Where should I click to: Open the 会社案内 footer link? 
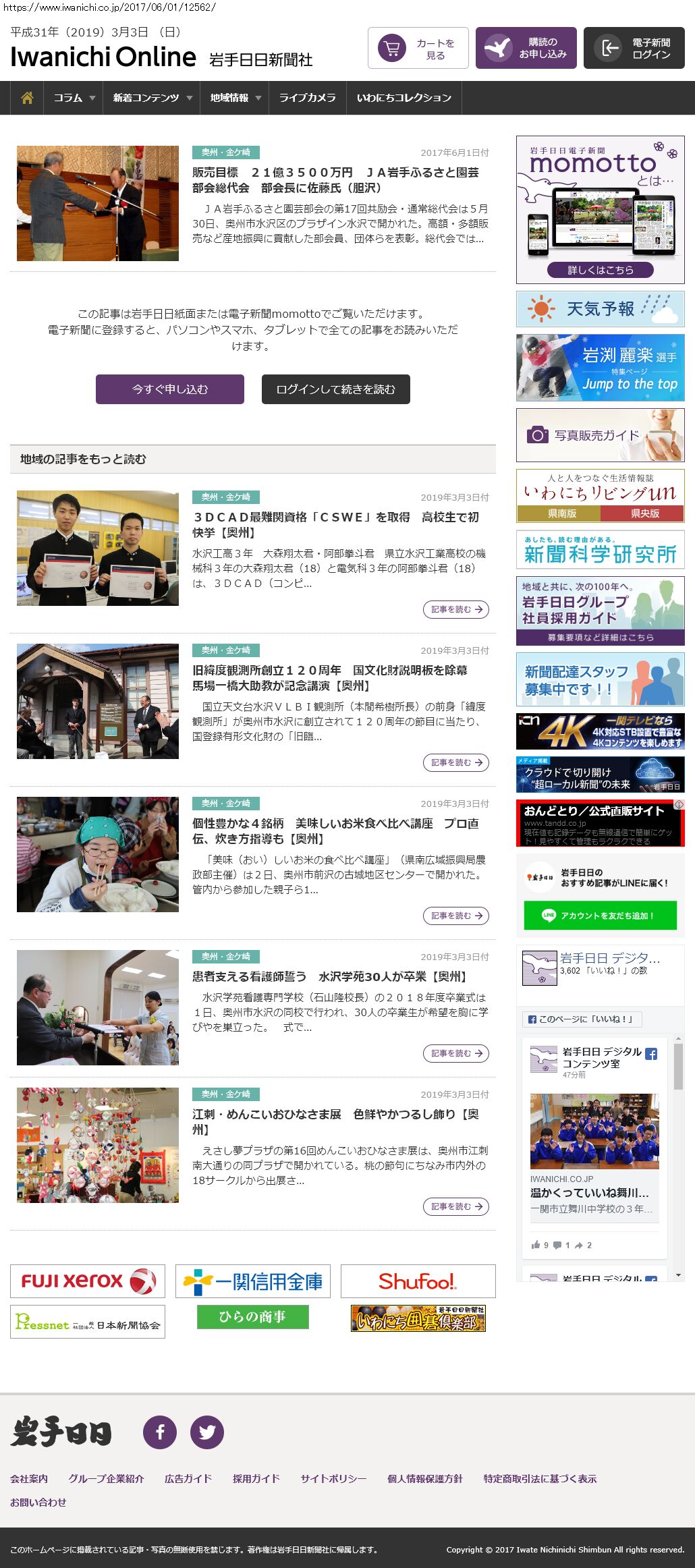(29, 1478)
